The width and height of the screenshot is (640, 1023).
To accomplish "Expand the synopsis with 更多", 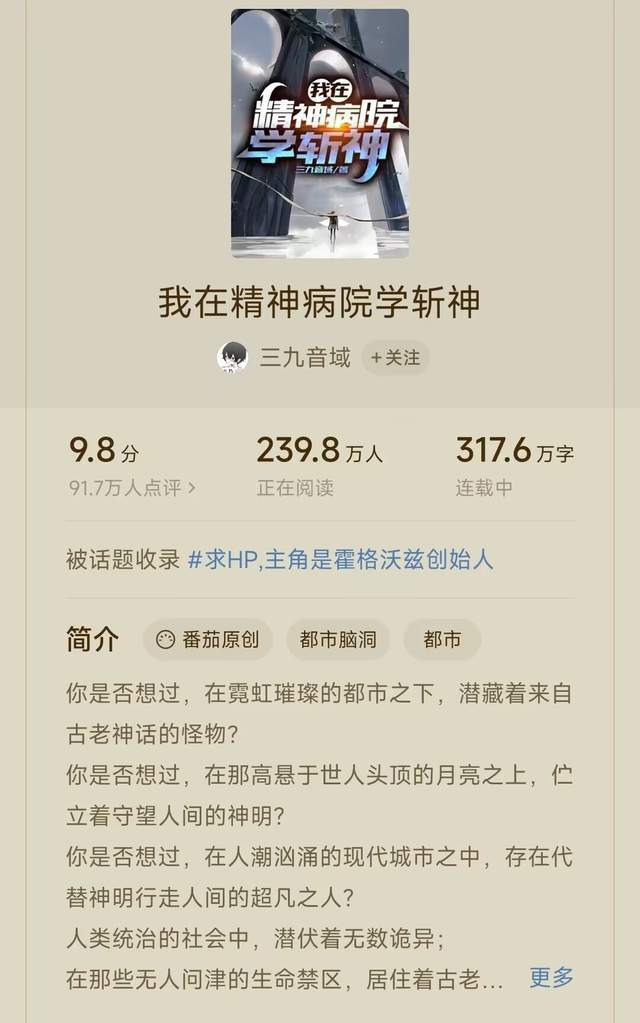I will coord(551,977).
